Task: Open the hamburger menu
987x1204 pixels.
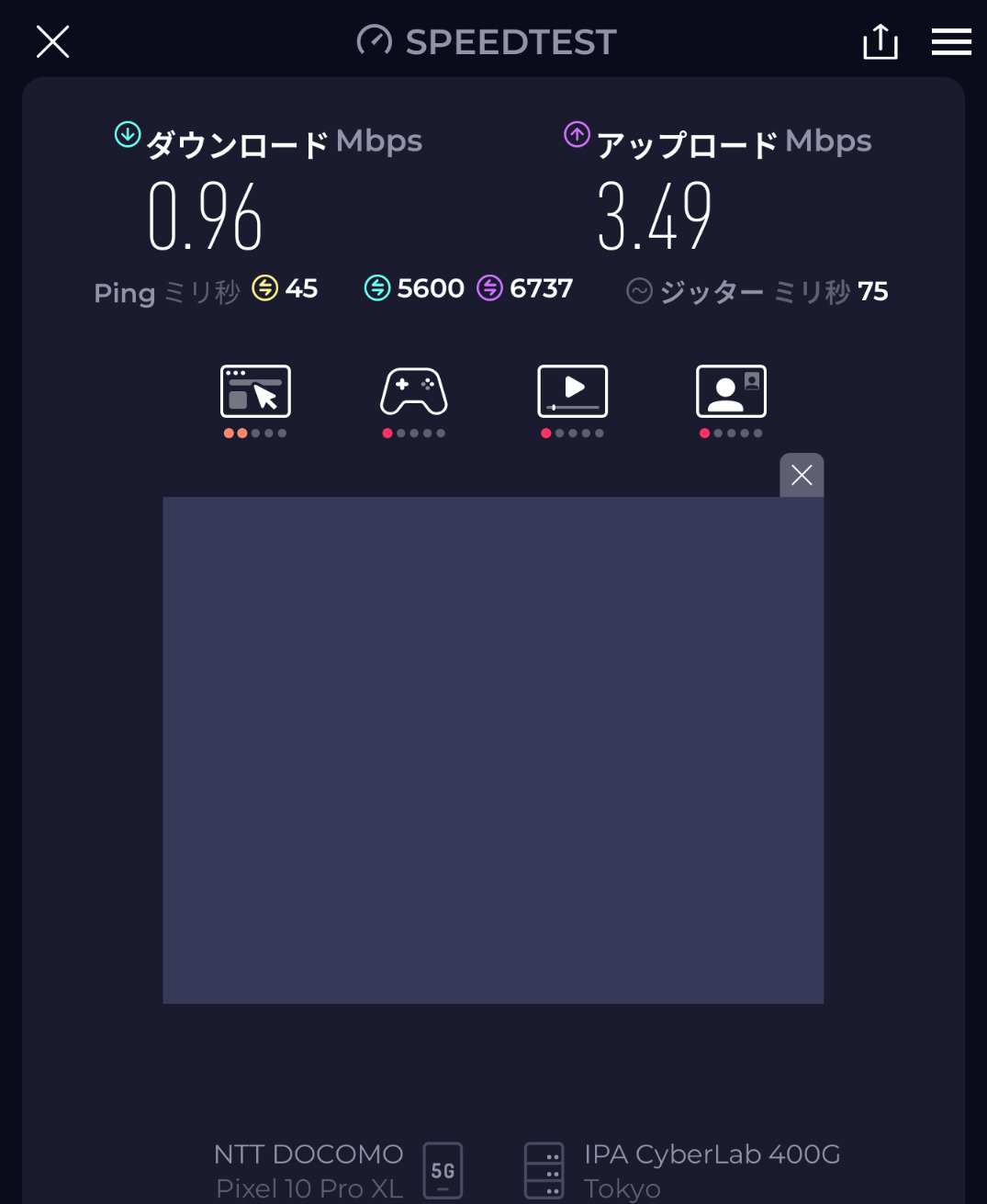Action: pos(951,42)
